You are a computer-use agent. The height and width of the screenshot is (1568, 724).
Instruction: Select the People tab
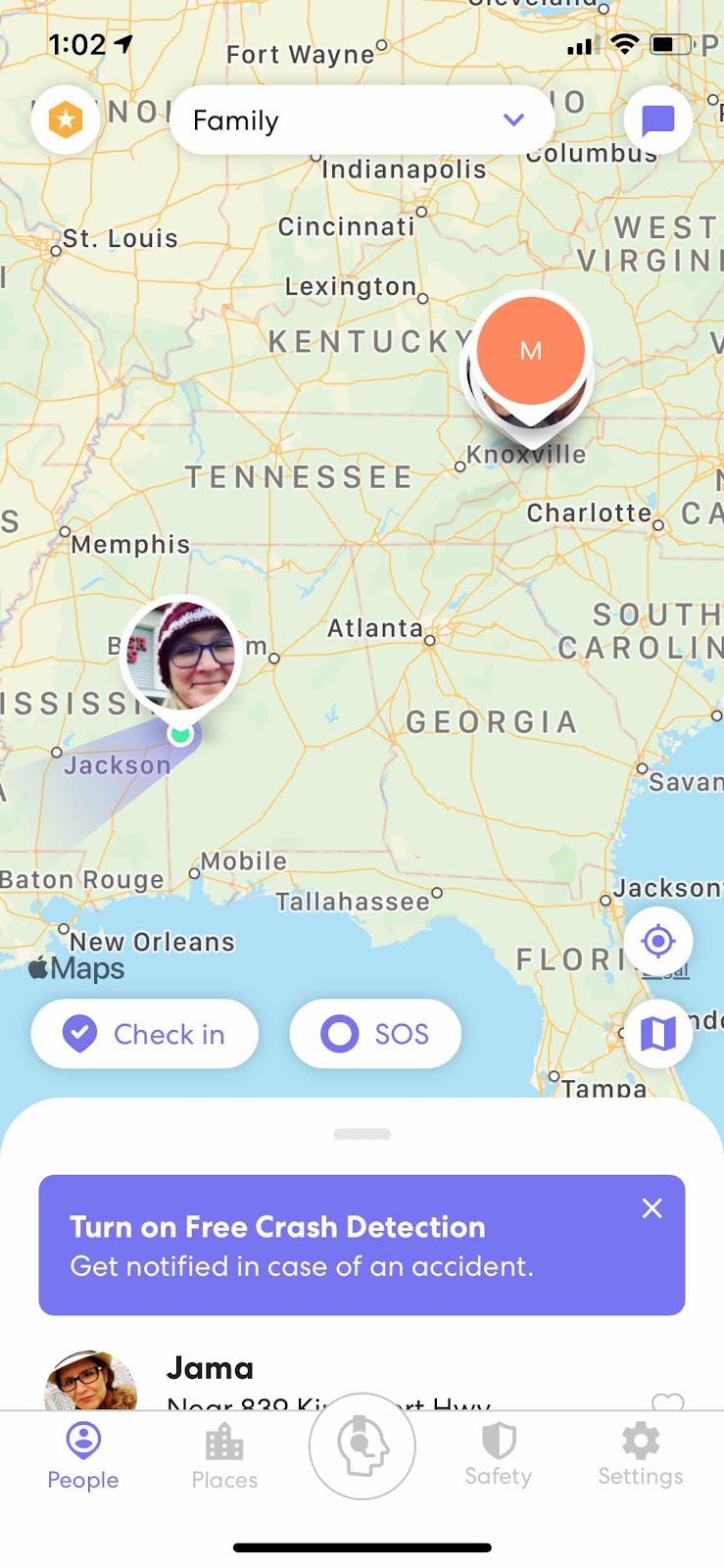click(x=83, y=1456)
